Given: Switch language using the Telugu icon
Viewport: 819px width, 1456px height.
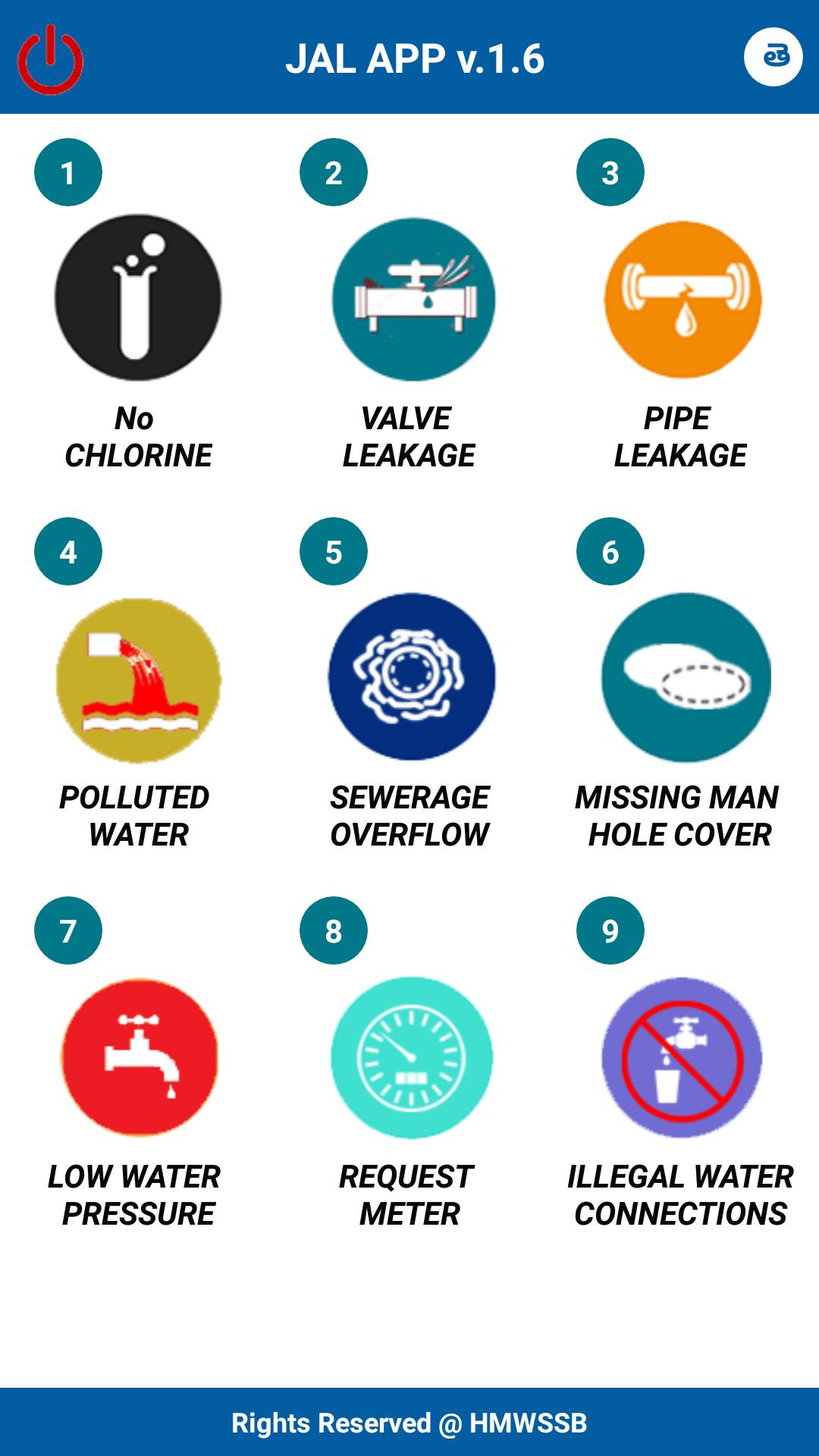Looking at the screenshot, I should pyautogui.click(x=773, y=57).
